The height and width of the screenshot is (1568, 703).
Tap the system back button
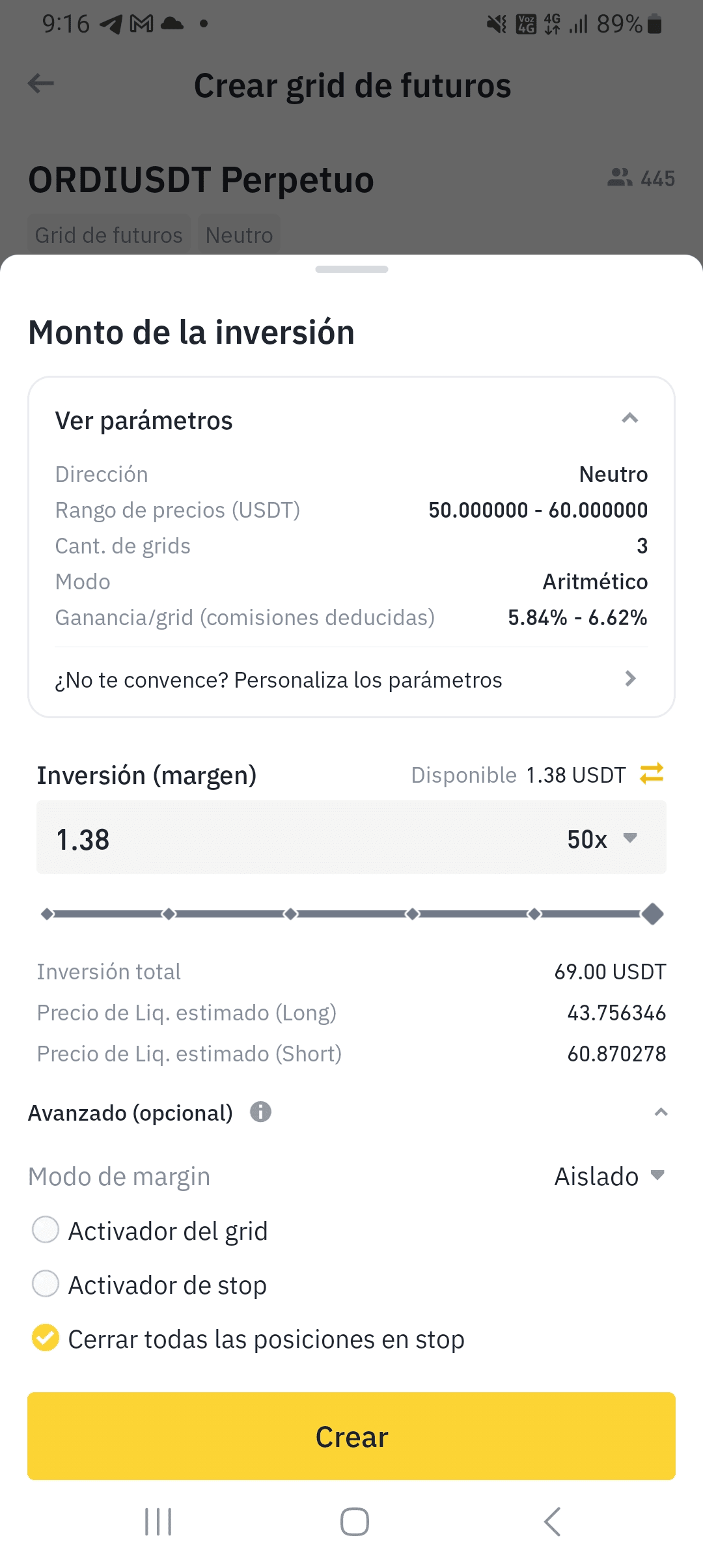click(552, 1522)
